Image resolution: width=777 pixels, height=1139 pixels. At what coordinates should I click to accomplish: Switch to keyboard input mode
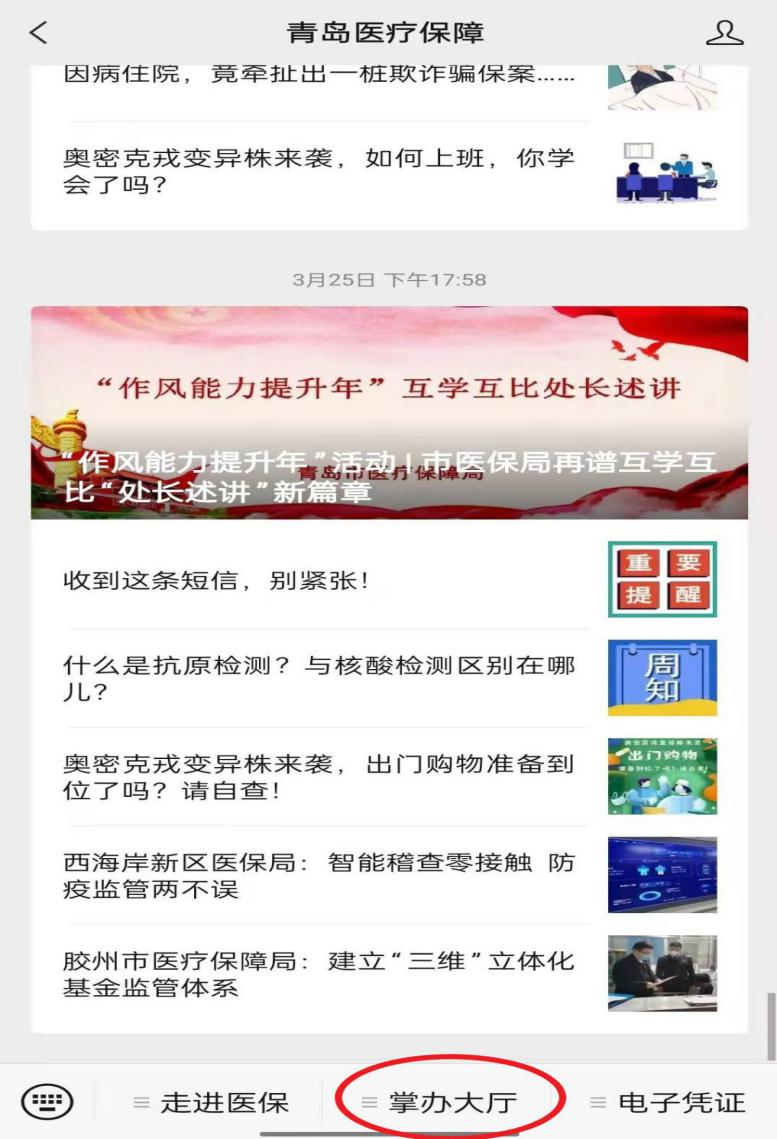coord(47,1103)
